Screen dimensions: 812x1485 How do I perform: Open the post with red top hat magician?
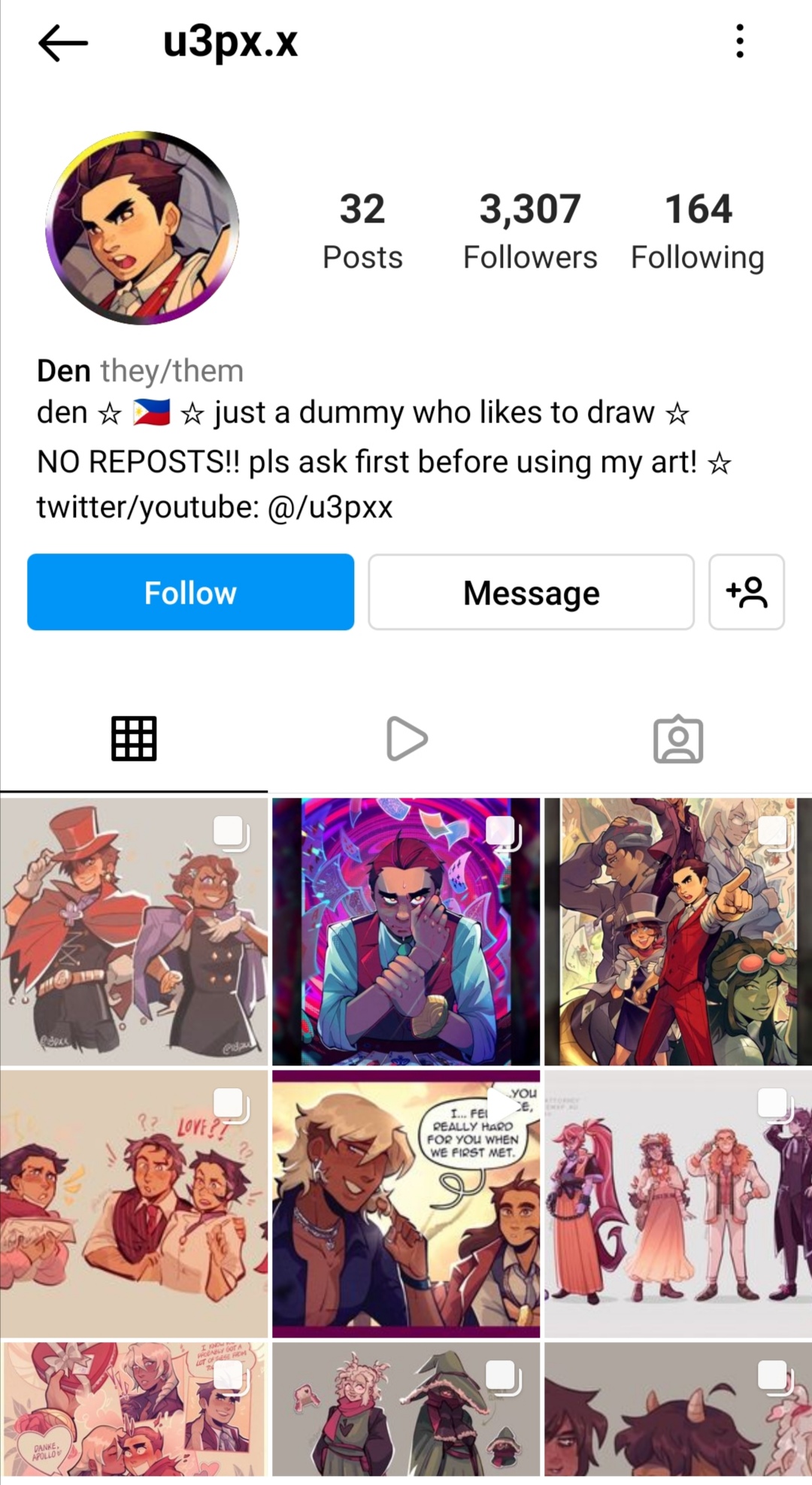pos(134,932)
